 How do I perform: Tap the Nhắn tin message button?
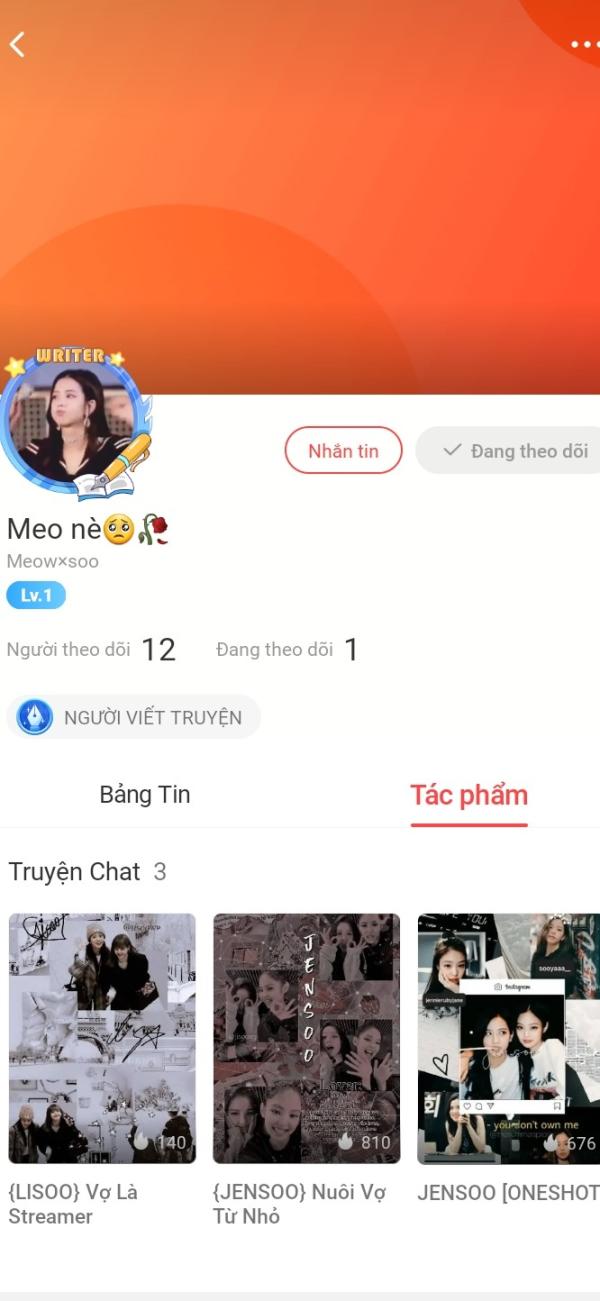tap(343, 450)
